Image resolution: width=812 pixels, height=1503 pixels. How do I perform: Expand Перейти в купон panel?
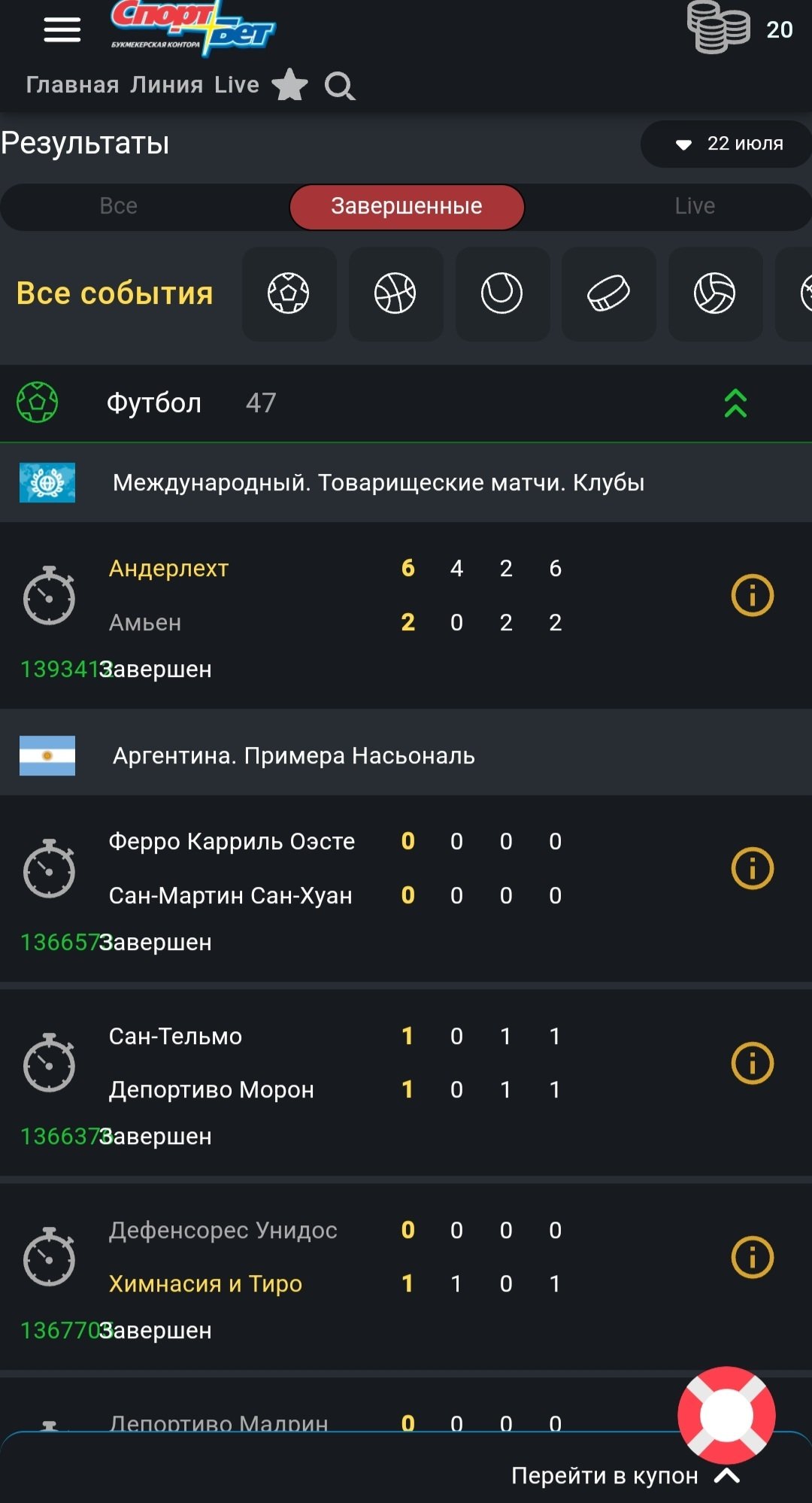tap(626, 1476)
